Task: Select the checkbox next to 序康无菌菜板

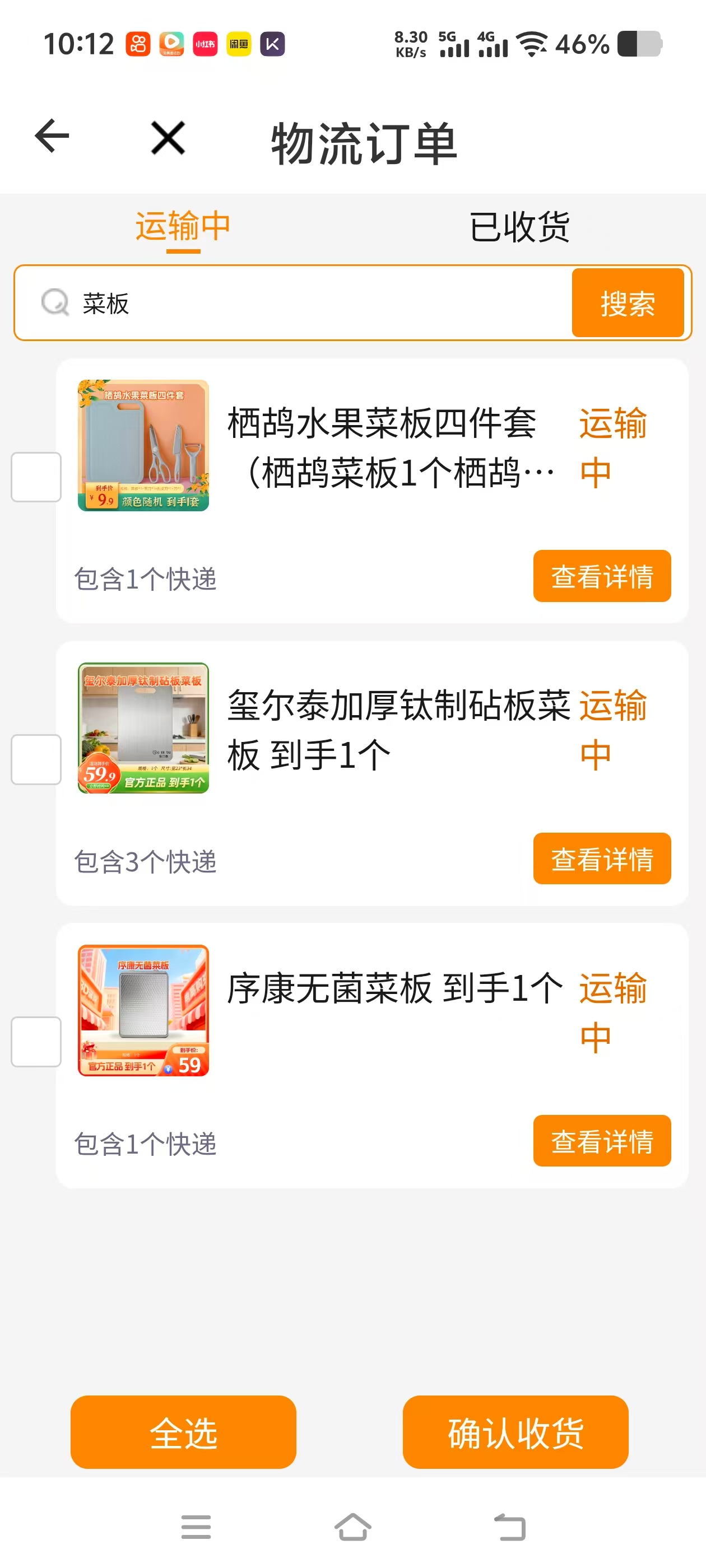Action: point(36,1042)
